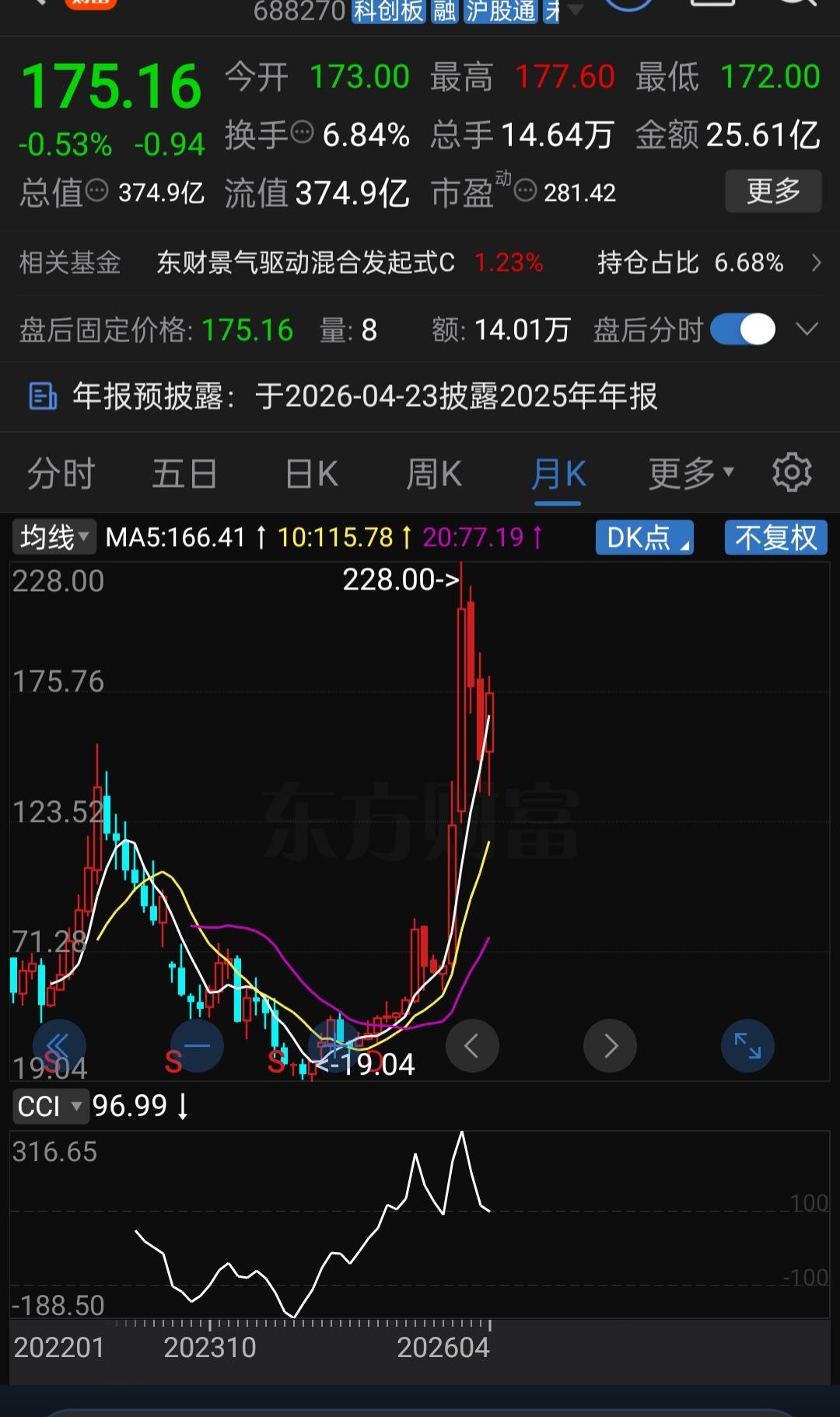Expand the chevron next to 盘后分时
Screen dimensions: 840x1417
coord(809,330)
